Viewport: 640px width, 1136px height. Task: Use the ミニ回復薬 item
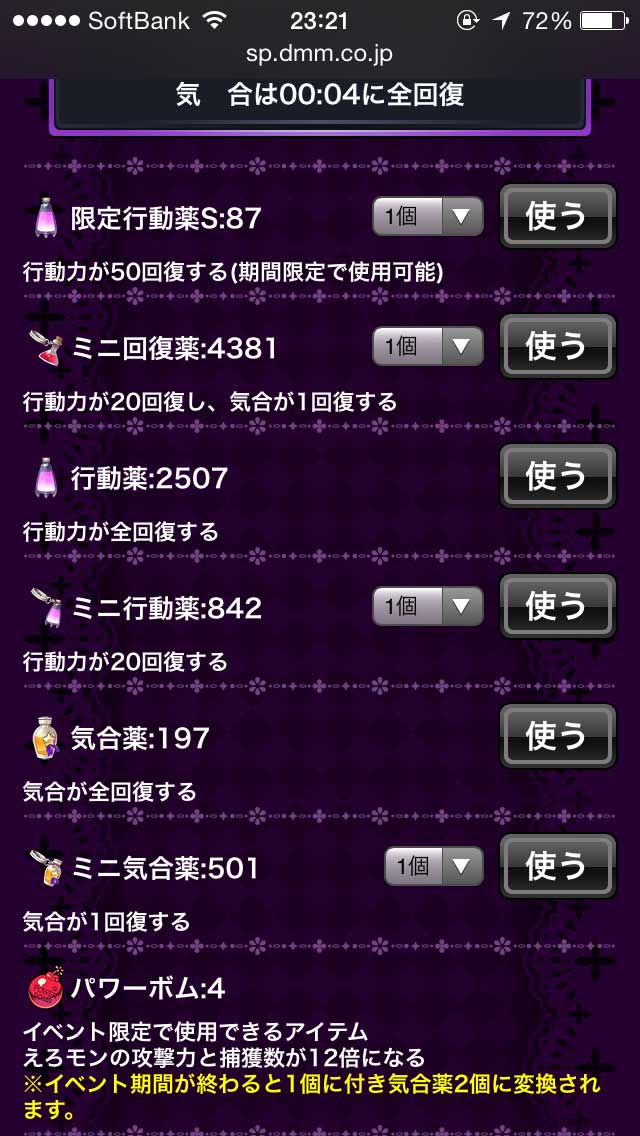[557, 346]
